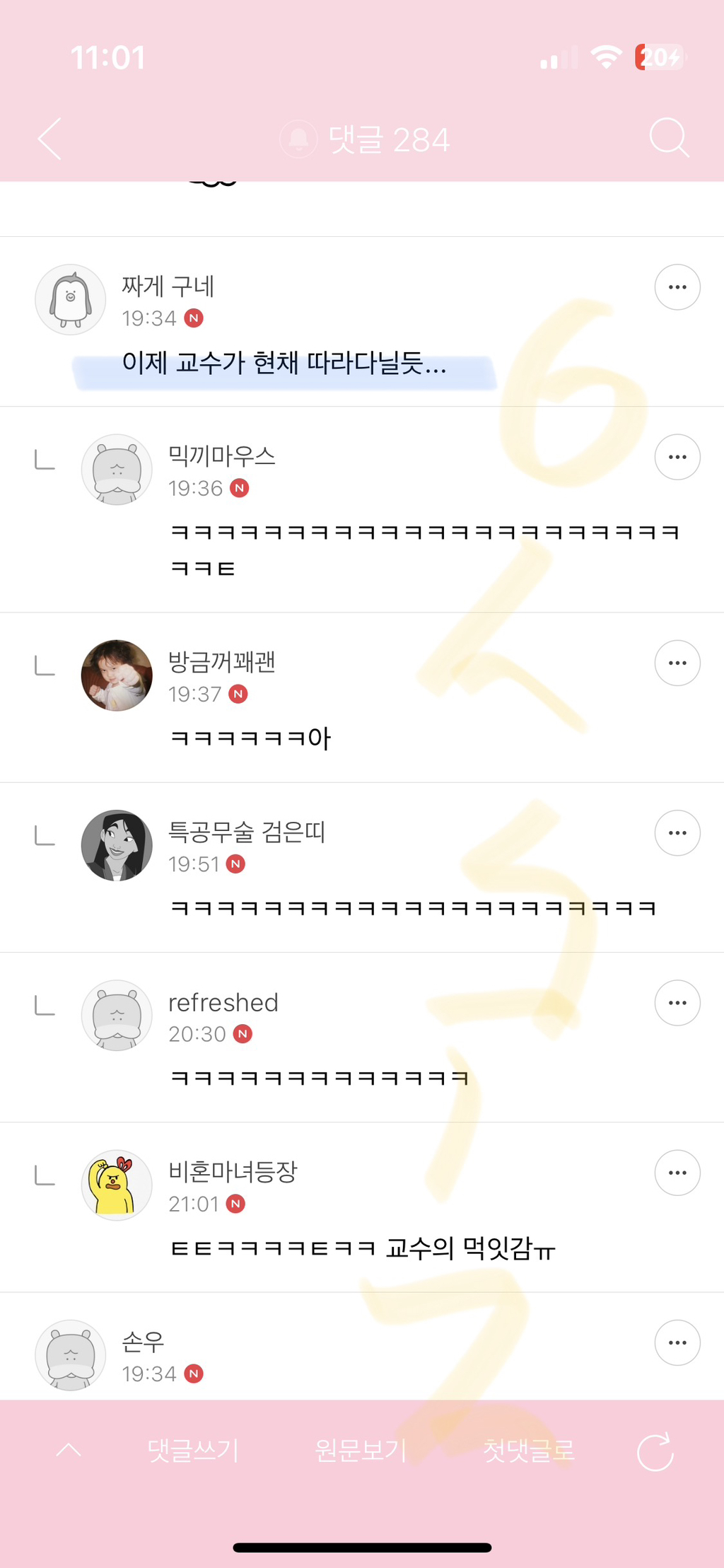Open comment search magnifier
Screen dimensions: 724x1568
668,137
